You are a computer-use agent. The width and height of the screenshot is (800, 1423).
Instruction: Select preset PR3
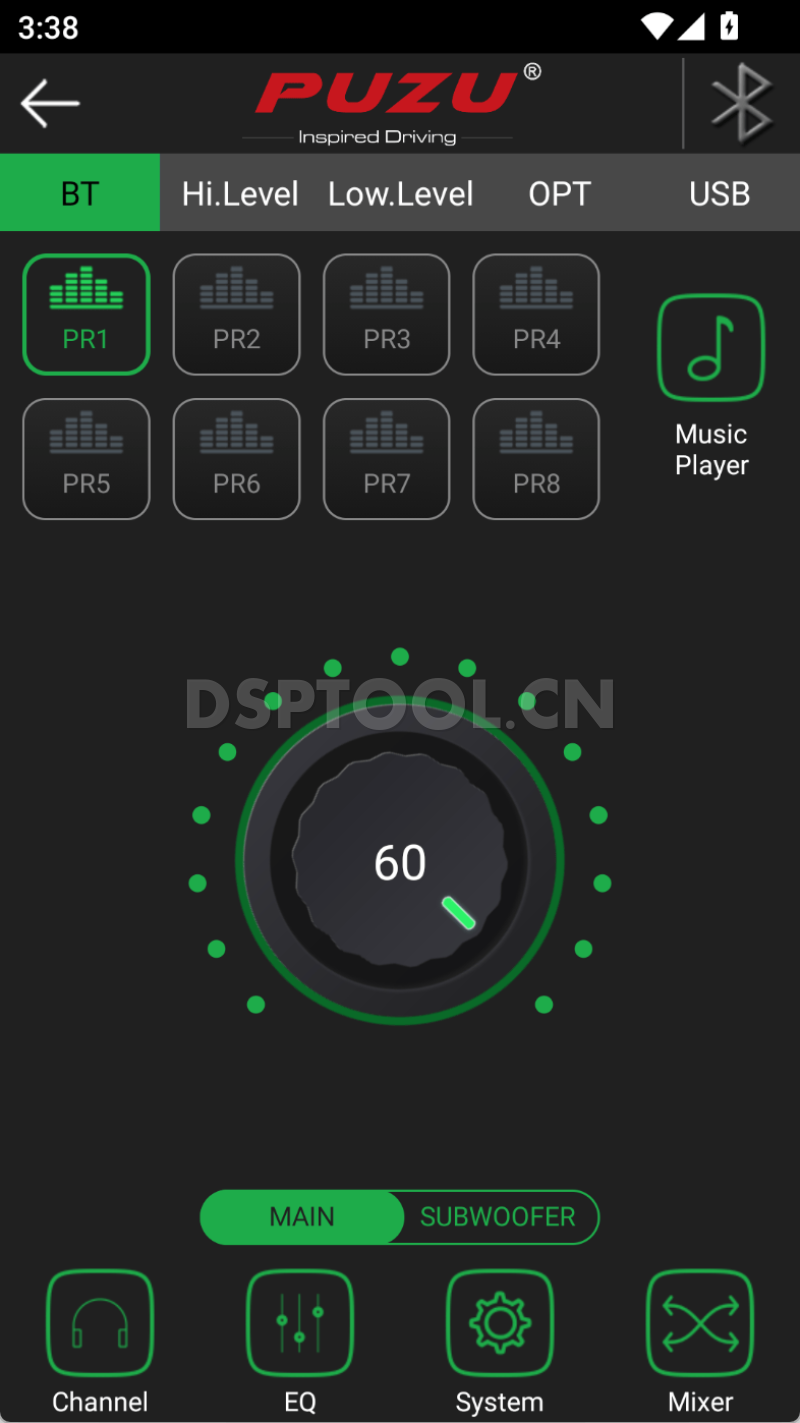click(386, 314)
